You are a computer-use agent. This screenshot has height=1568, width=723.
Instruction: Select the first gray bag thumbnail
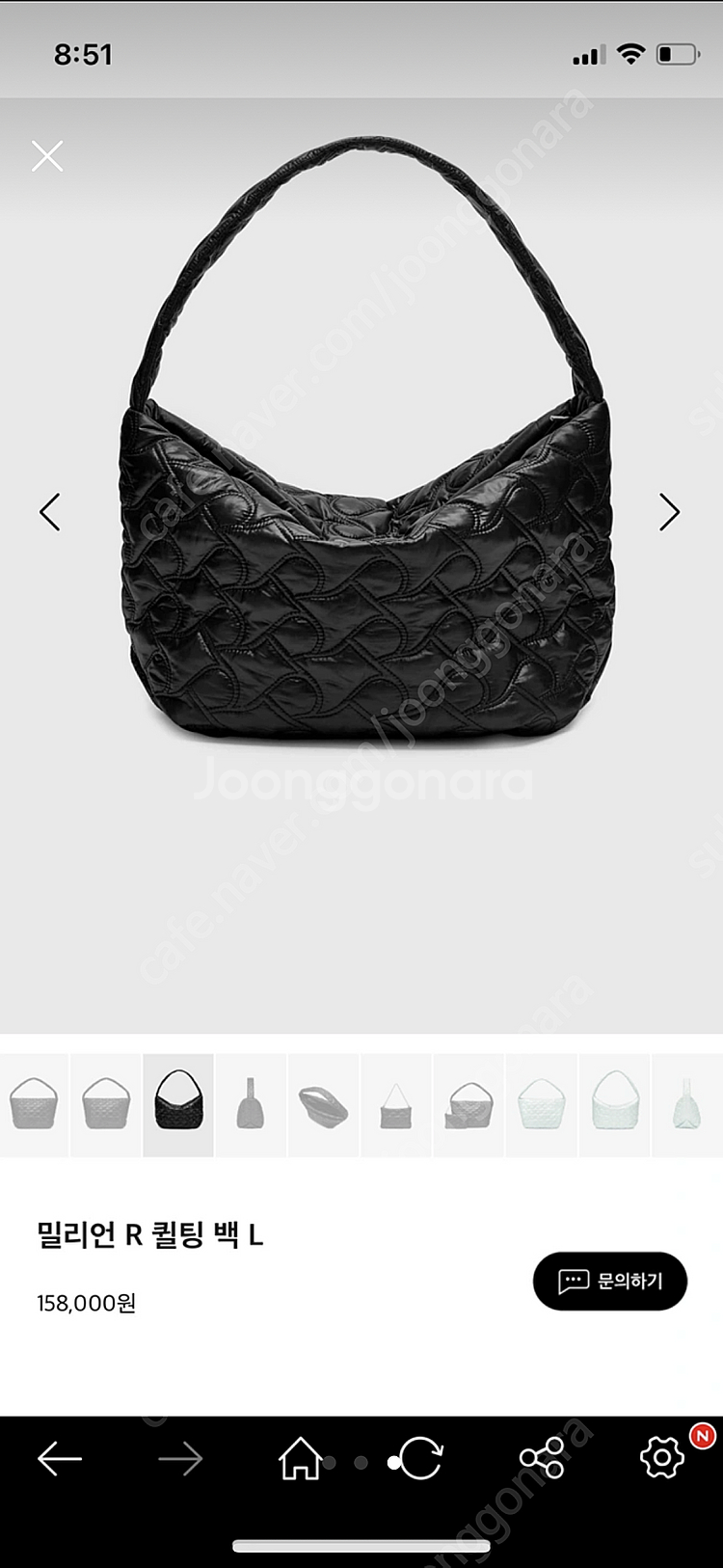click(34, 1105)
